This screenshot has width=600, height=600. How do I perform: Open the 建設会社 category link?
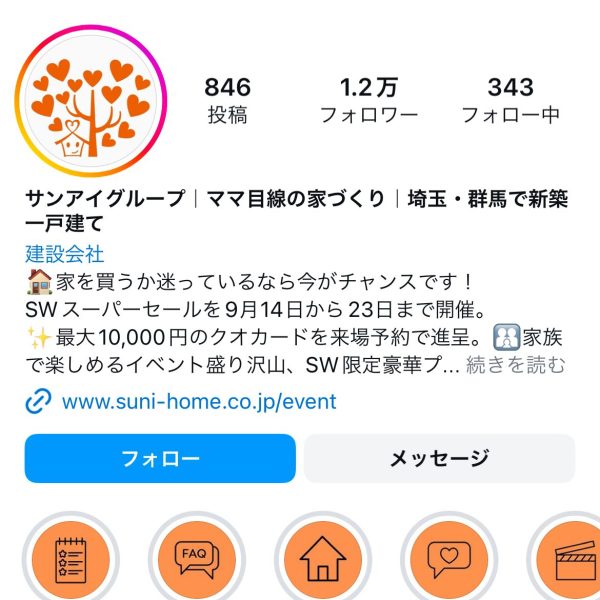click(x=64, y=254)
